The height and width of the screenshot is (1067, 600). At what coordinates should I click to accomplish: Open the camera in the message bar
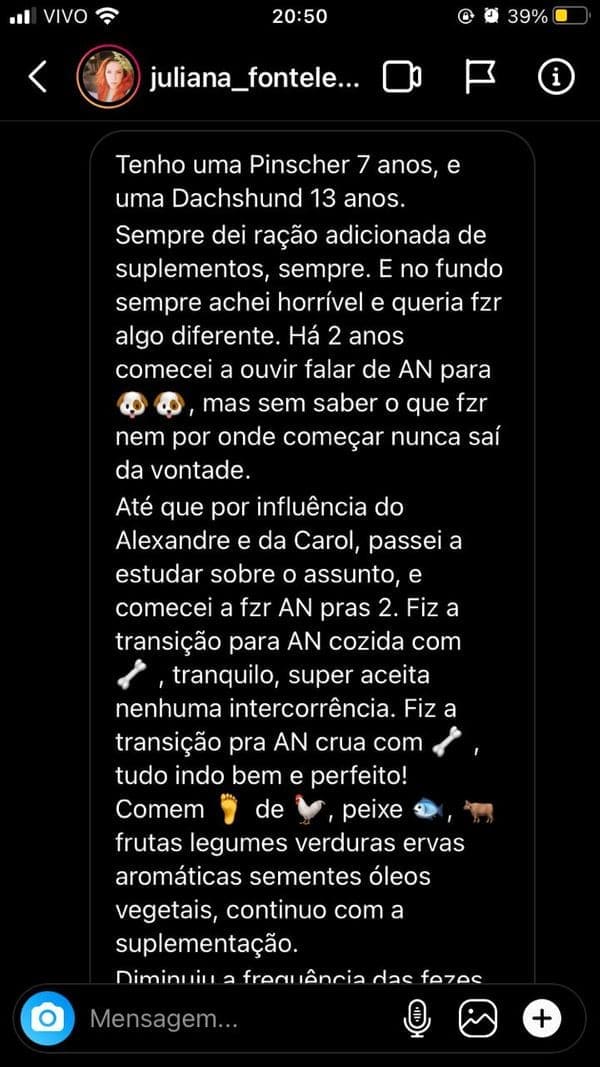coord(46,1019)
